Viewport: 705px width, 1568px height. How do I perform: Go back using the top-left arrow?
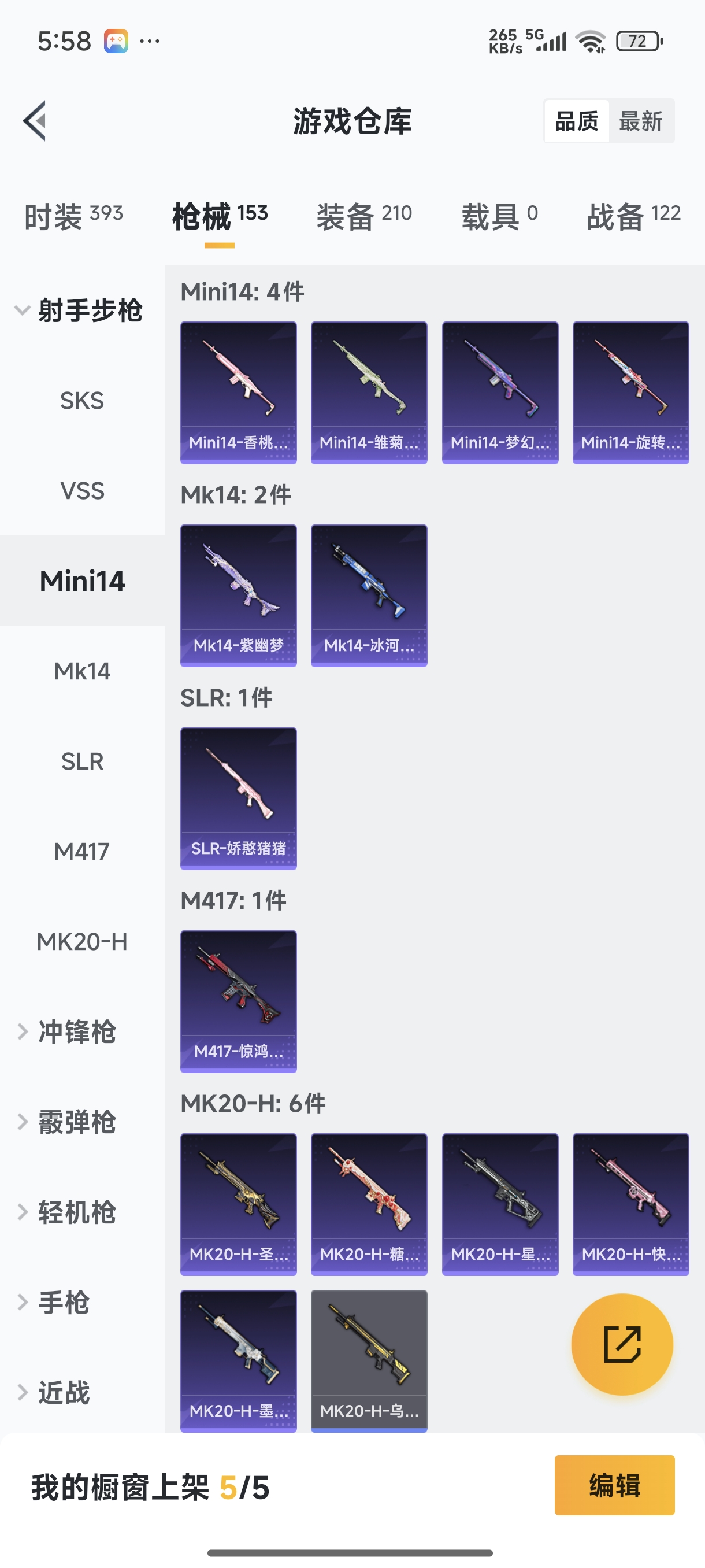[35, 120]
